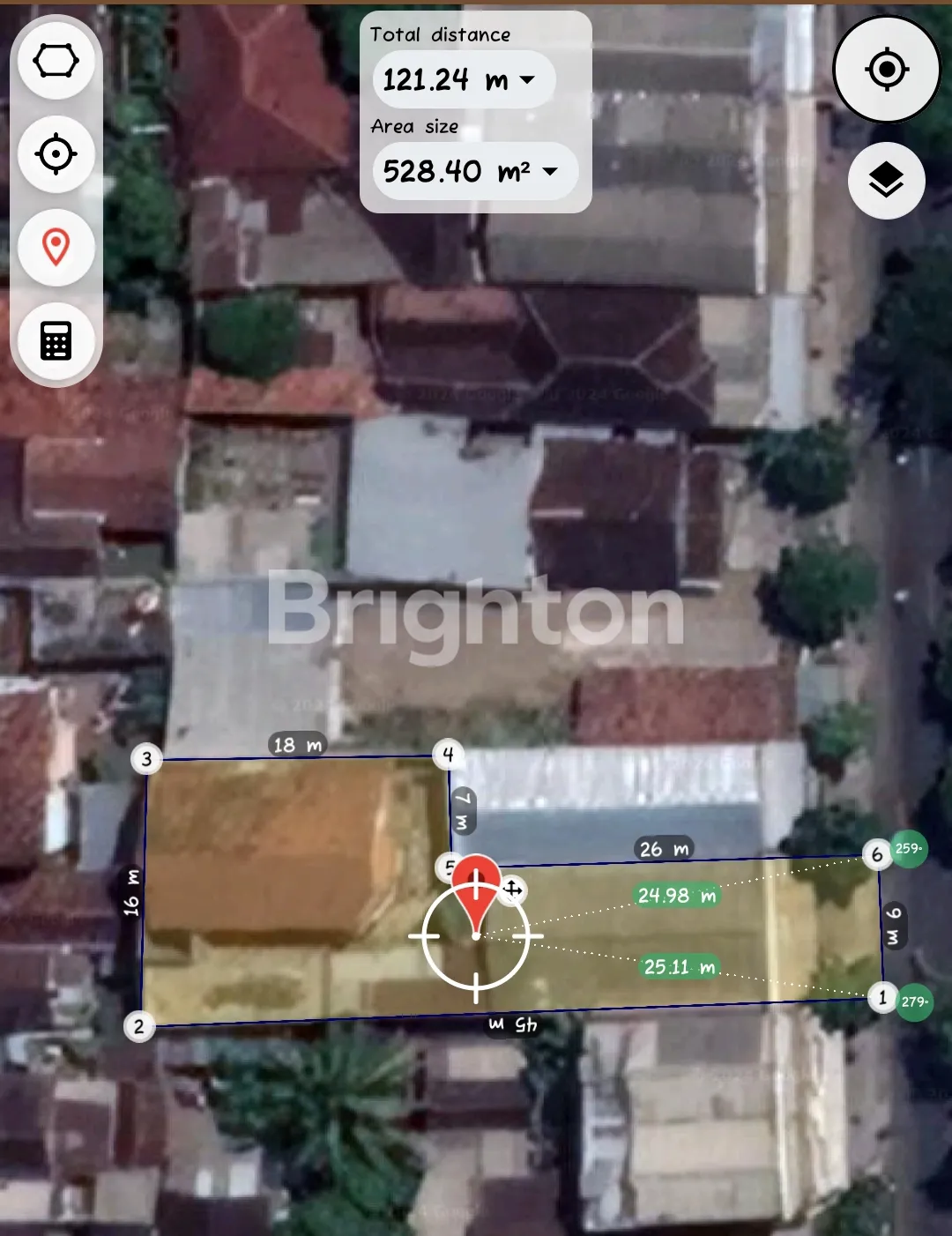Screen dimensions: 952x1236
Task: Select vertex marker 2
Action: tap(138, 1026)
